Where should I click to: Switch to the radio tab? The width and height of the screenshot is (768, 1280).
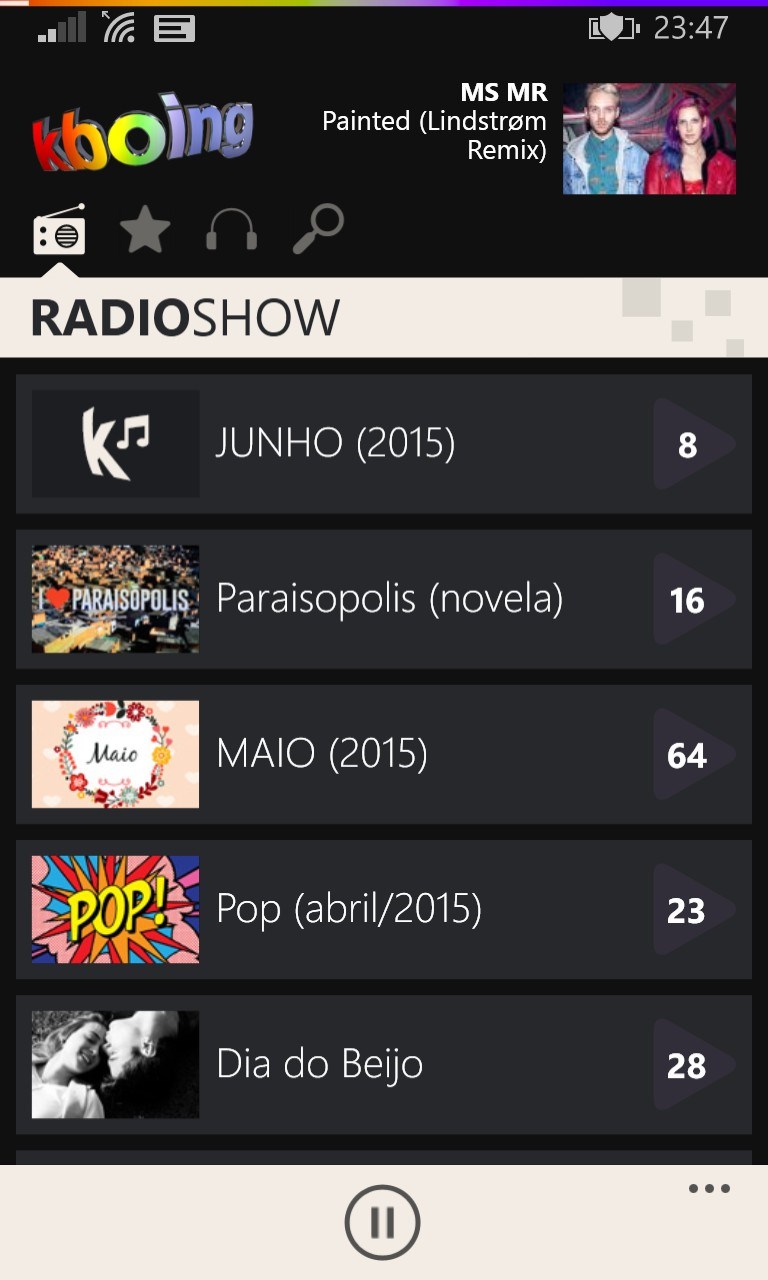[x=59, y=230]
